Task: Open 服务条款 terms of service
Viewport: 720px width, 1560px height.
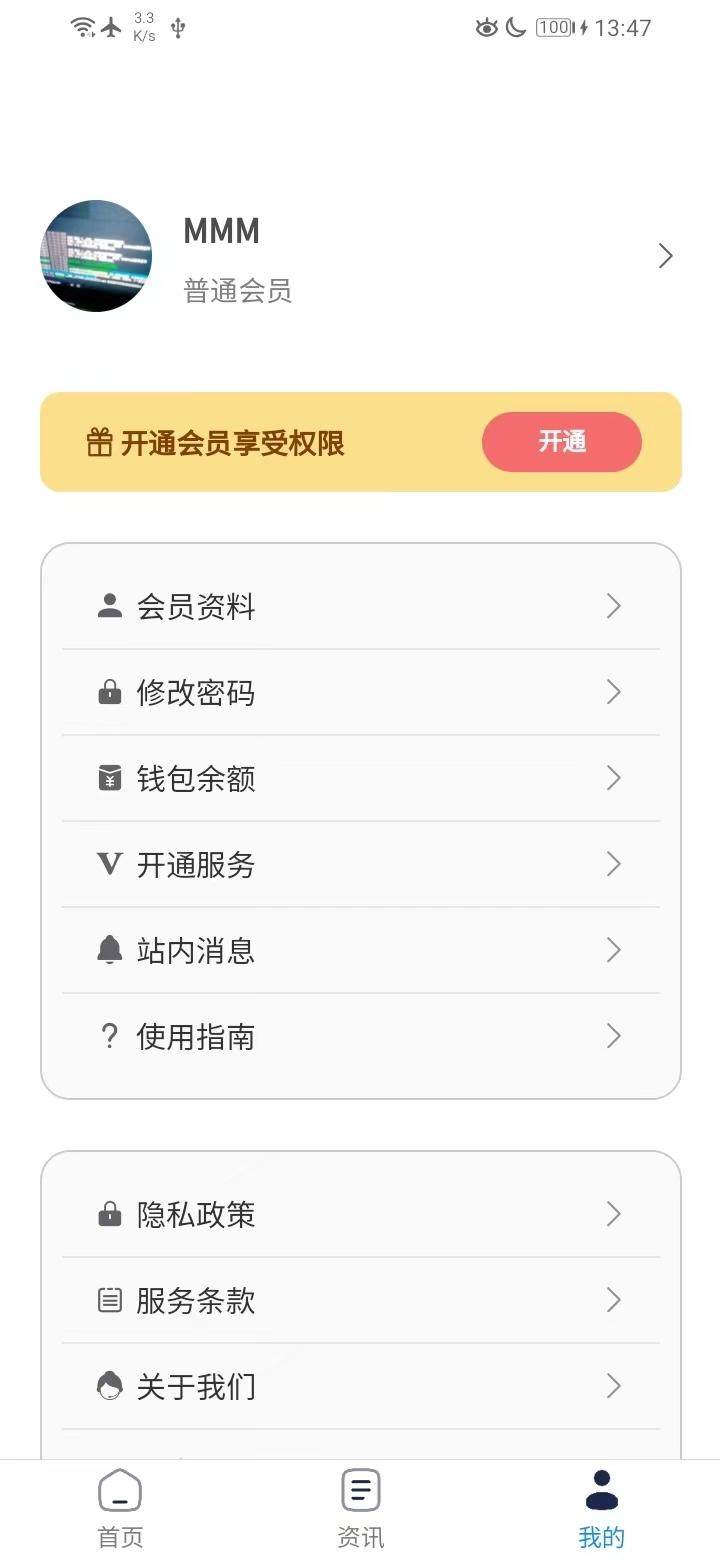Action: [x=360, y=1301]
